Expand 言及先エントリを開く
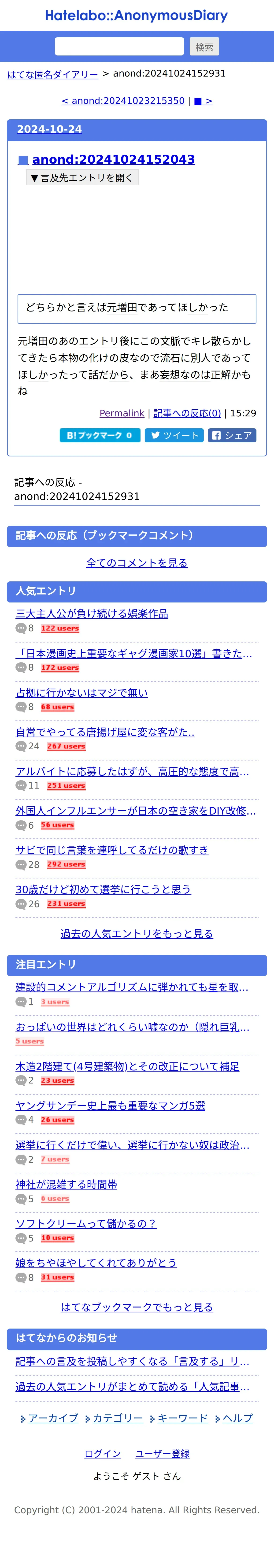274x1568 pixels. 82,178
